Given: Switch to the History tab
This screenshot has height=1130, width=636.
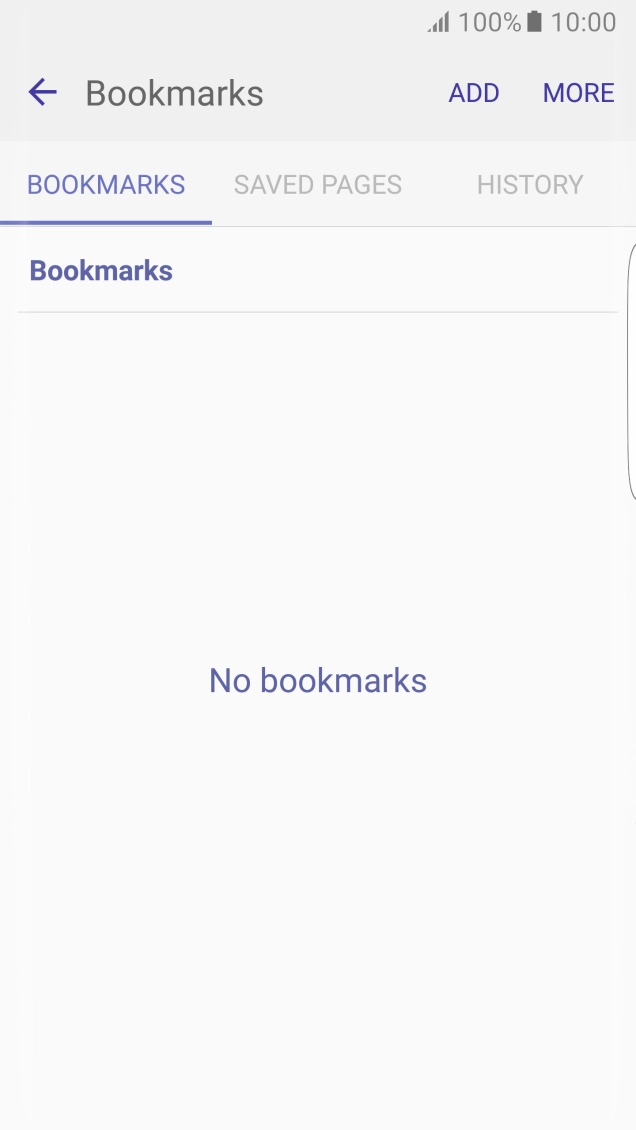Looking at the screenshot, I should pos(529,185).
